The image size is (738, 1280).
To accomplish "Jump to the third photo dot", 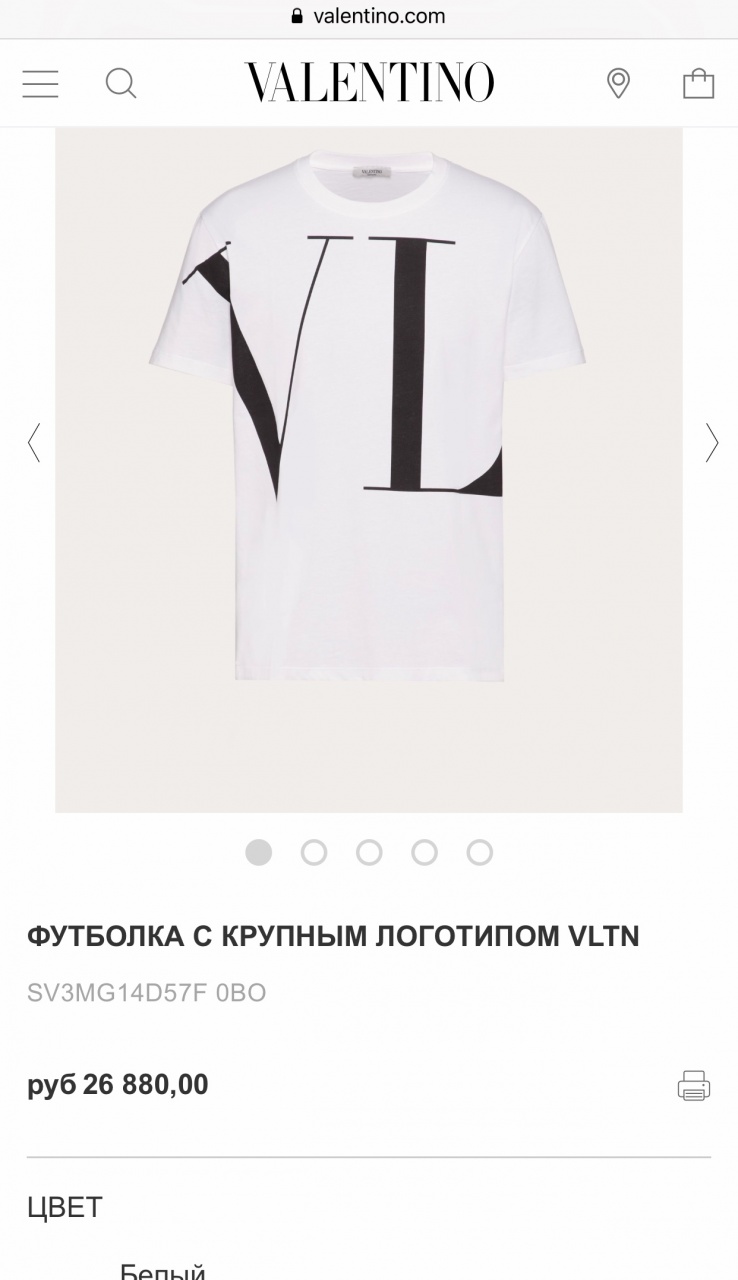I will (x=369, y=852).
